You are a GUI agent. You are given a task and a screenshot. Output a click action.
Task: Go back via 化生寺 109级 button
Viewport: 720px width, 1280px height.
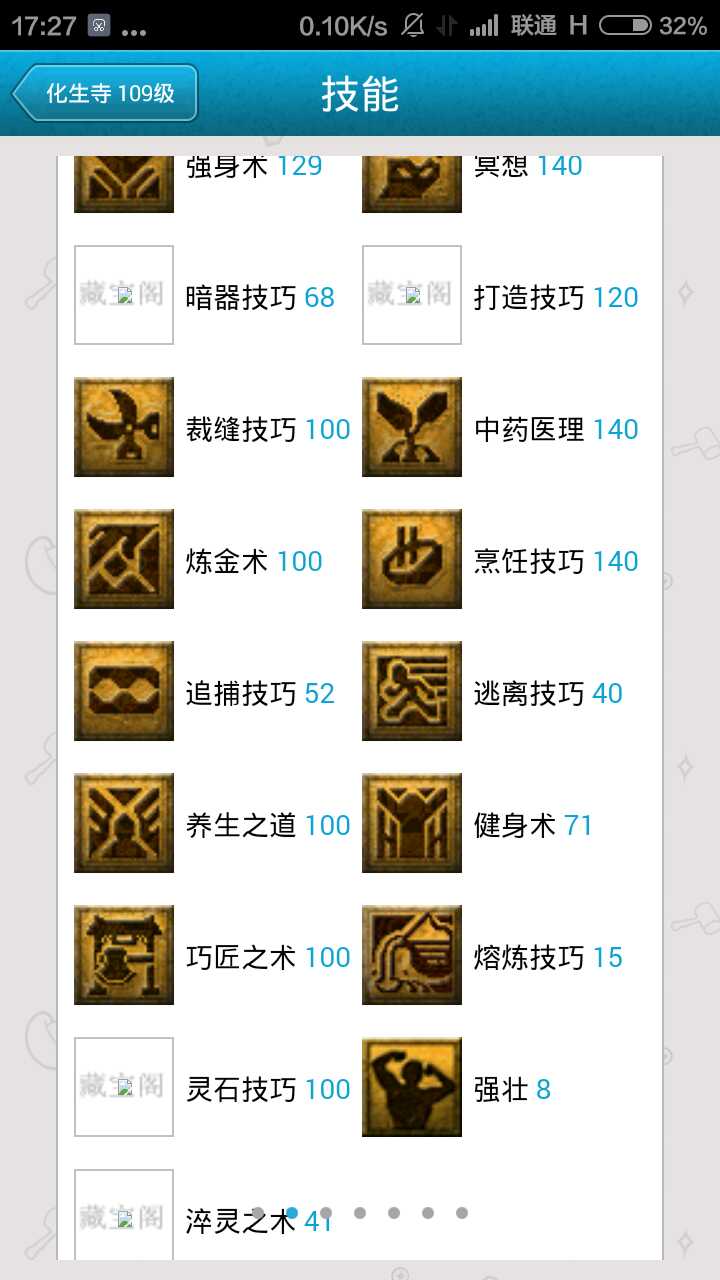[105, 94]
